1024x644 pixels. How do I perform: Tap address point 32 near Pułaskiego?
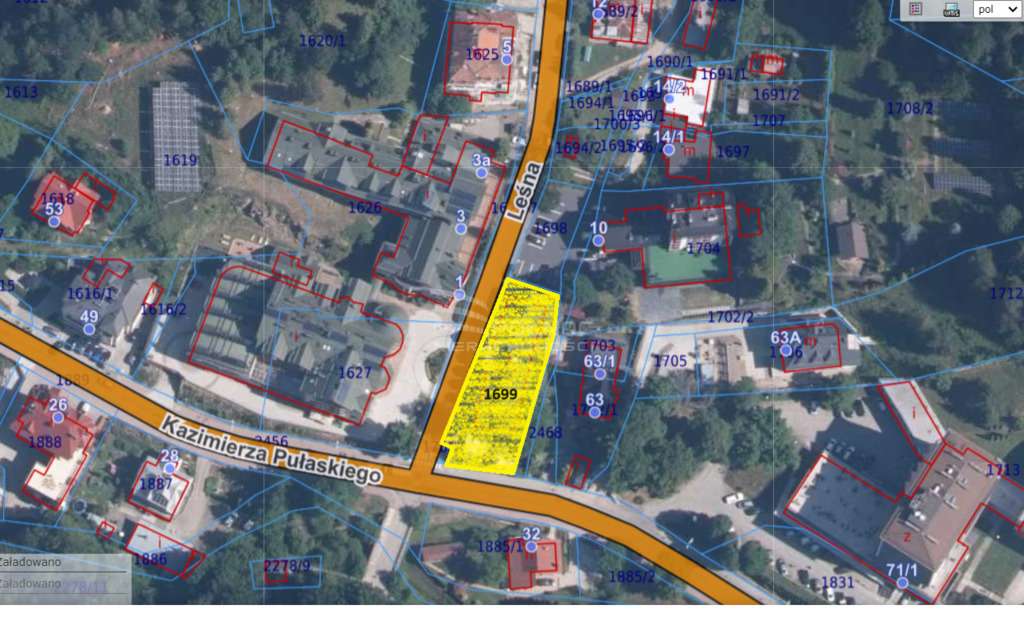coord(531,547)
